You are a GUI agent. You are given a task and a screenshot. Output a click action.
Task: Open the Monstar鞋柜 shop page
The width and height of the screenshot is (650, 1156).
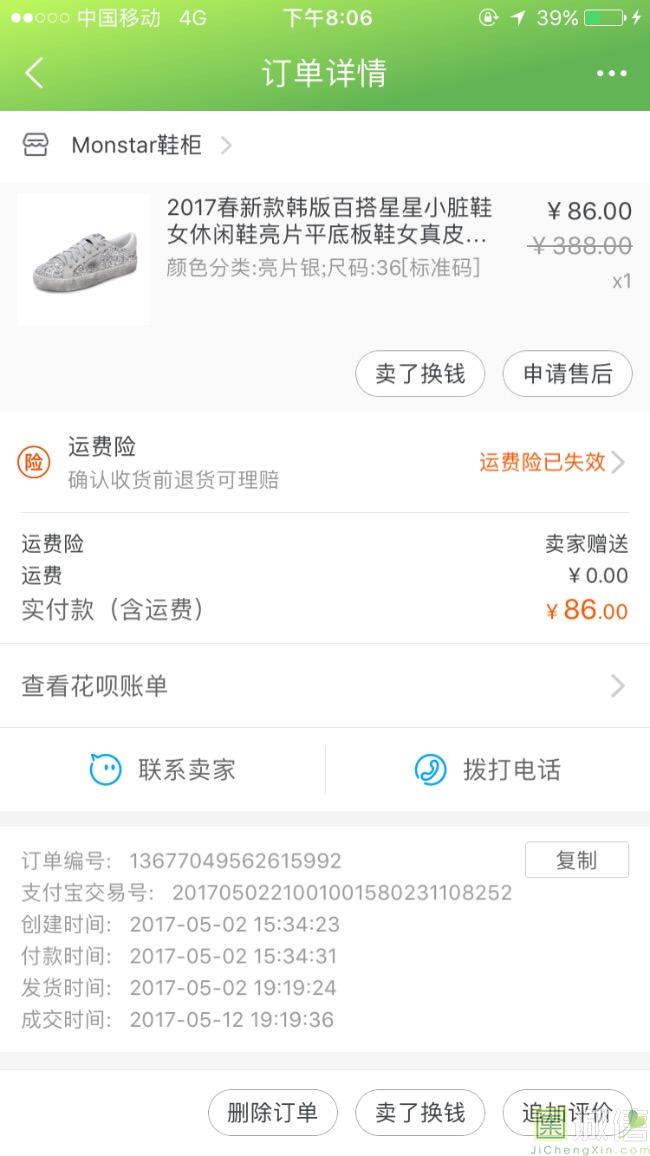tap(137, 146)
